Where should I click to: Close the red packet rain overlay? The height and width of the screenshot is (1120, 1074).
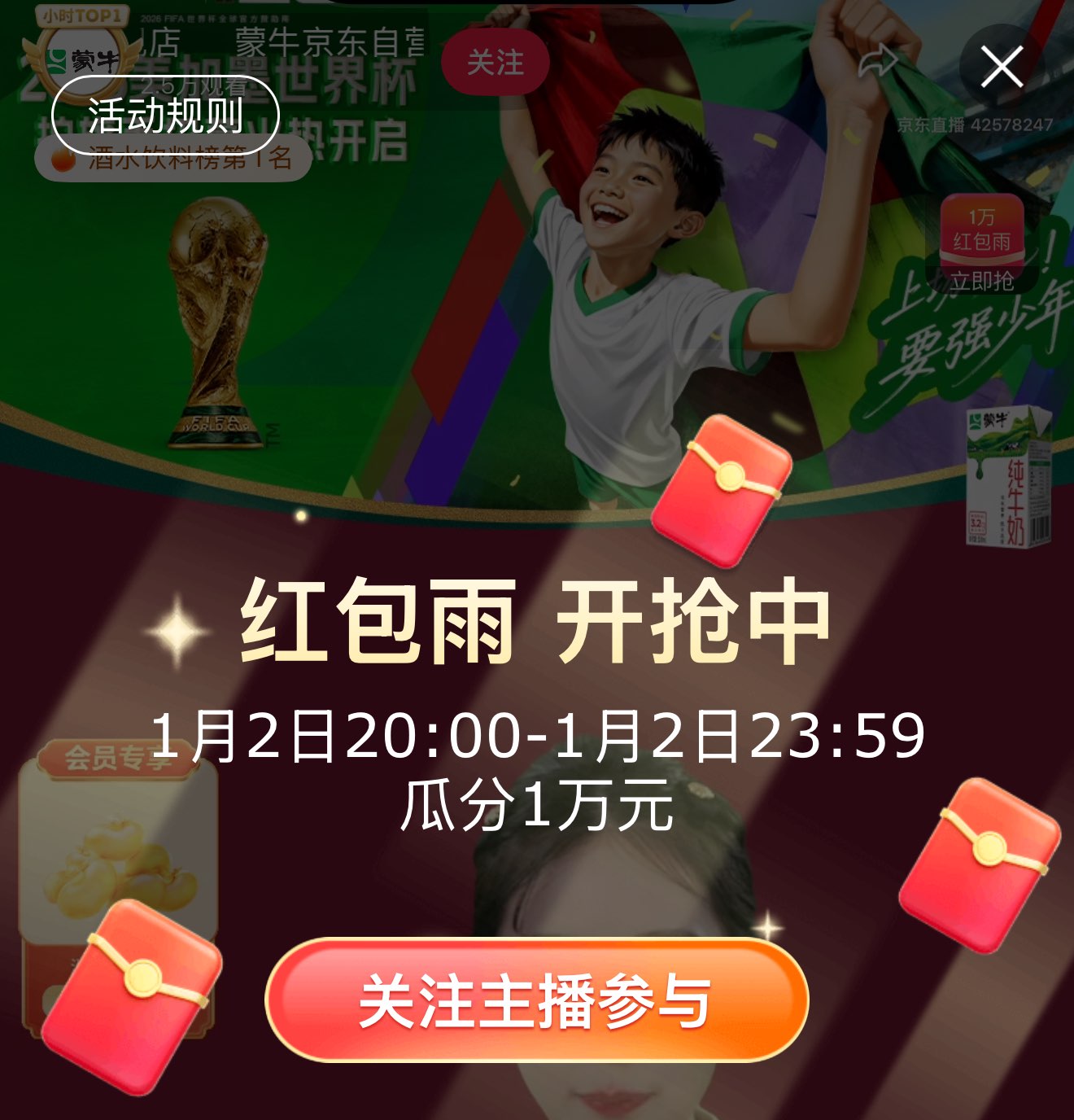1002,67
